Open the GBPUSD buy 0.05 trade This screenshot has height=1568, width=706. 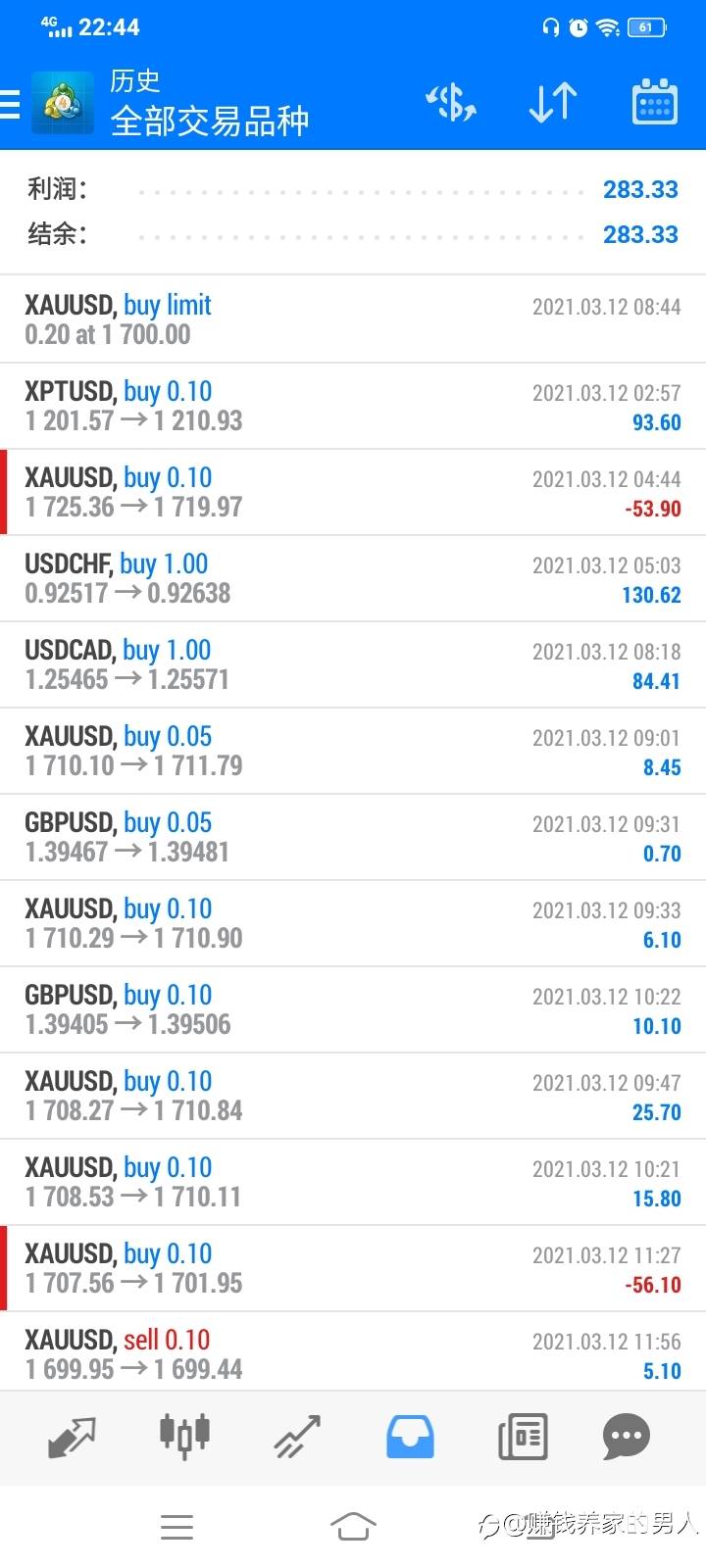tap(353, 837)
